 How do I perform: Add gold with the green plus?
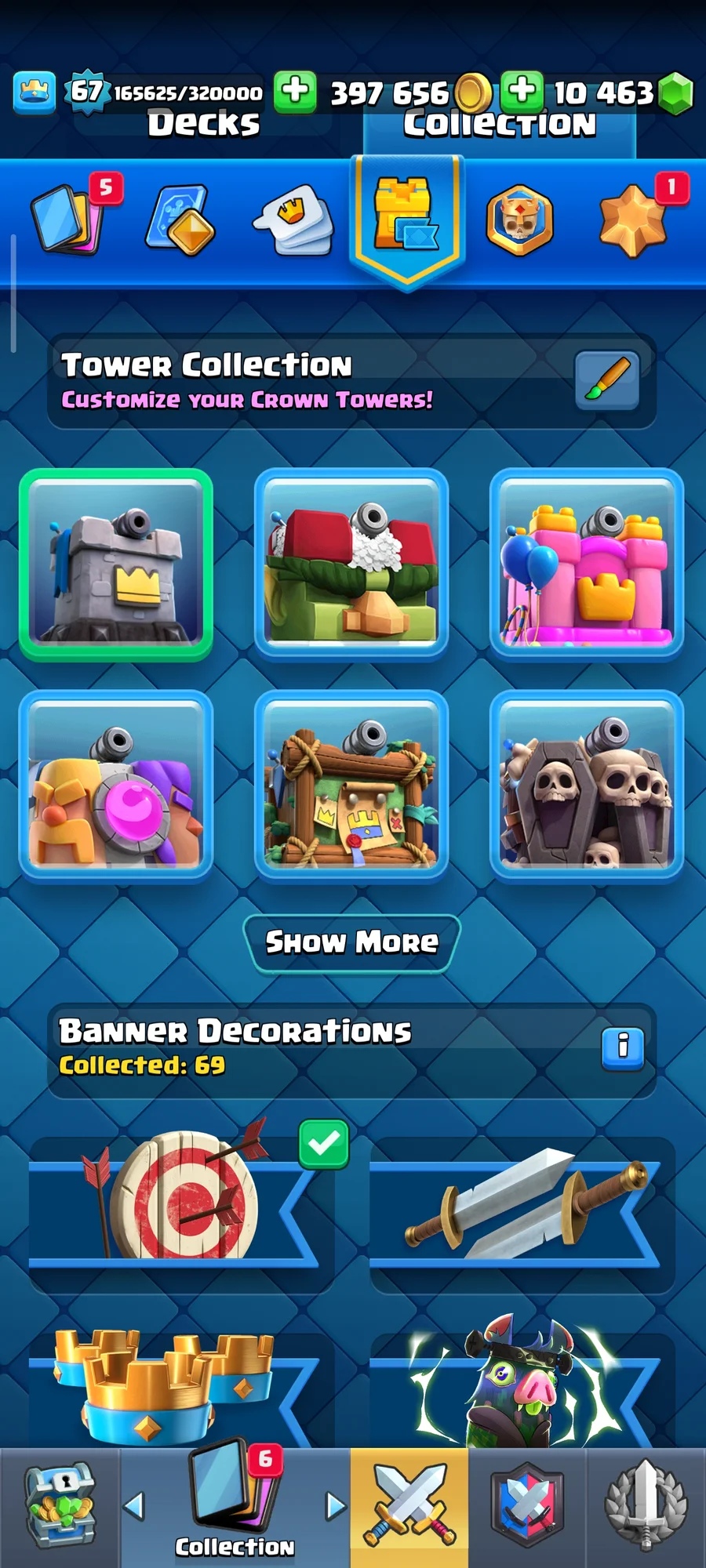click(x=295, y=91)
